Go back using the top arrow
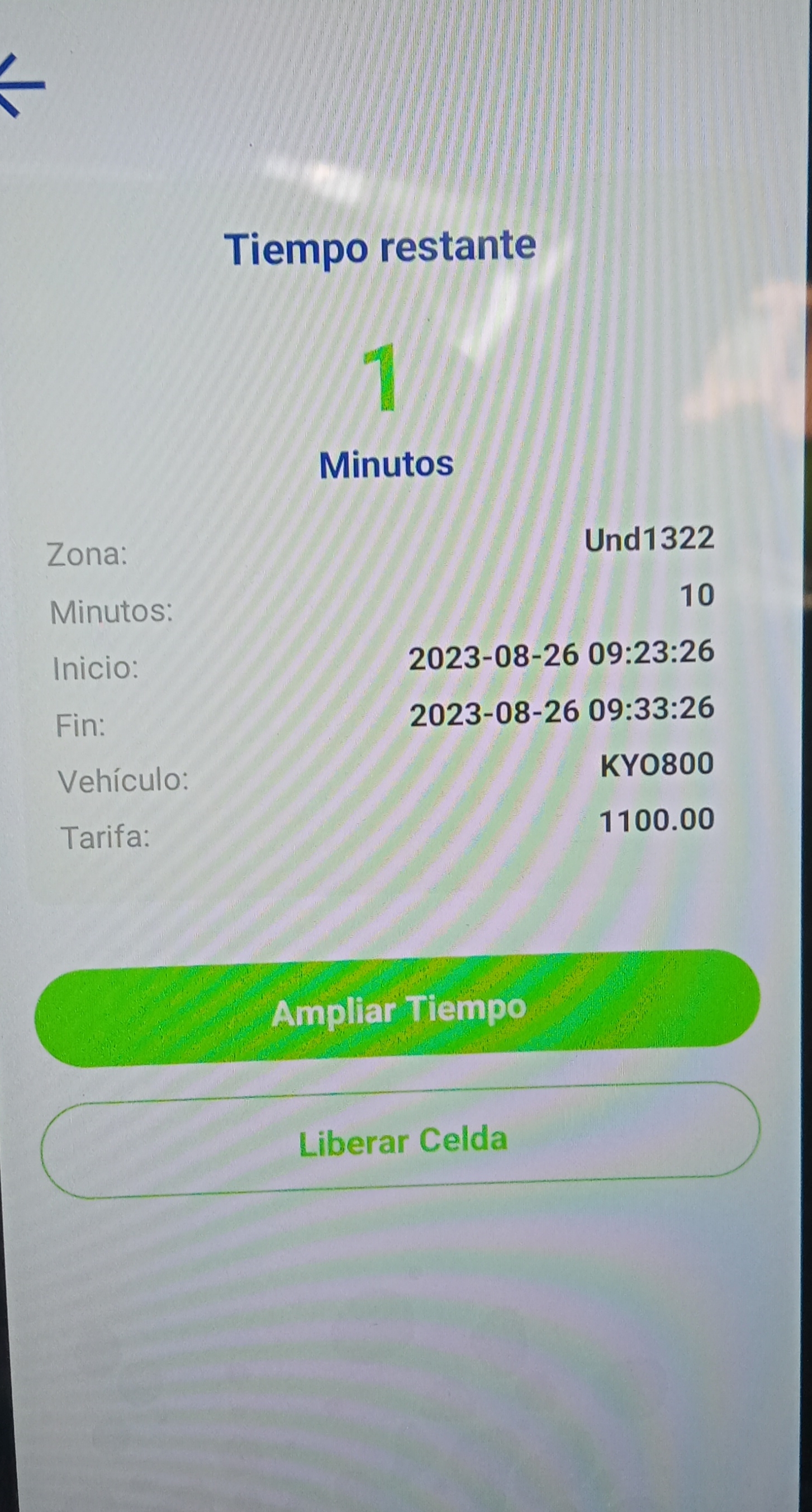812x1512 pixels. click(21, 85)
